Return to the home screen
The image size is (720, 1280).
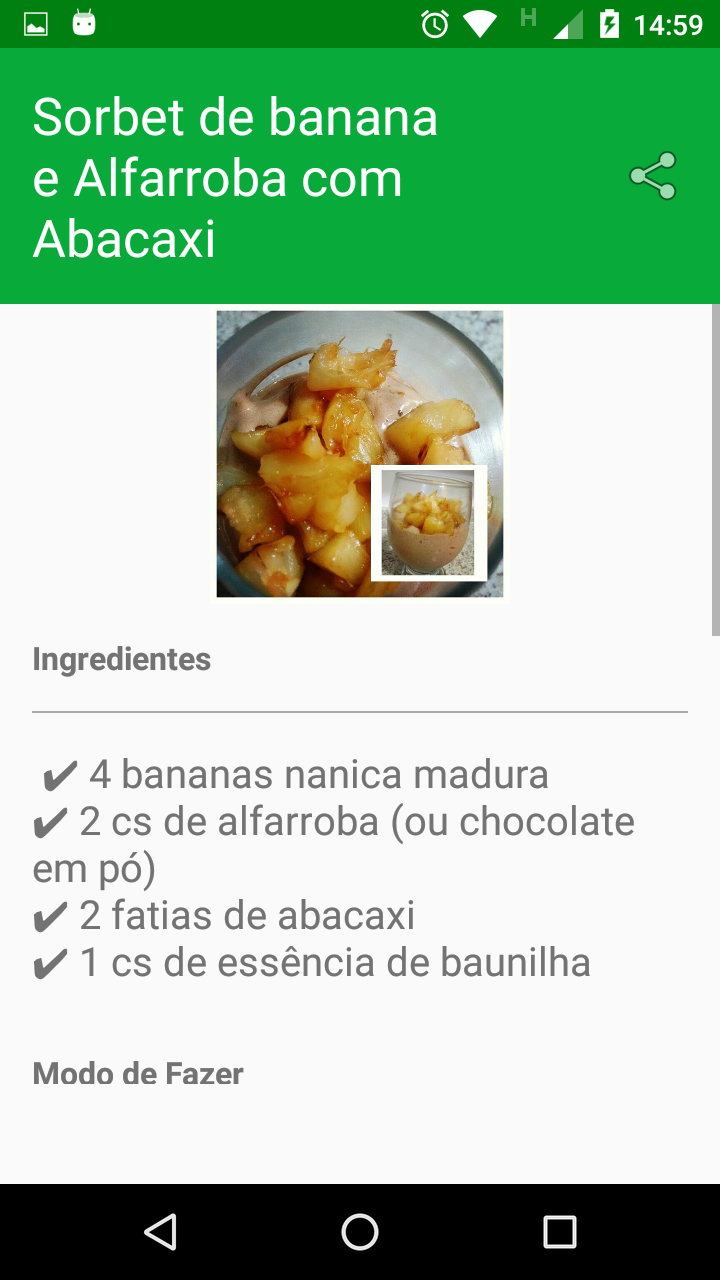[360, 1232]
